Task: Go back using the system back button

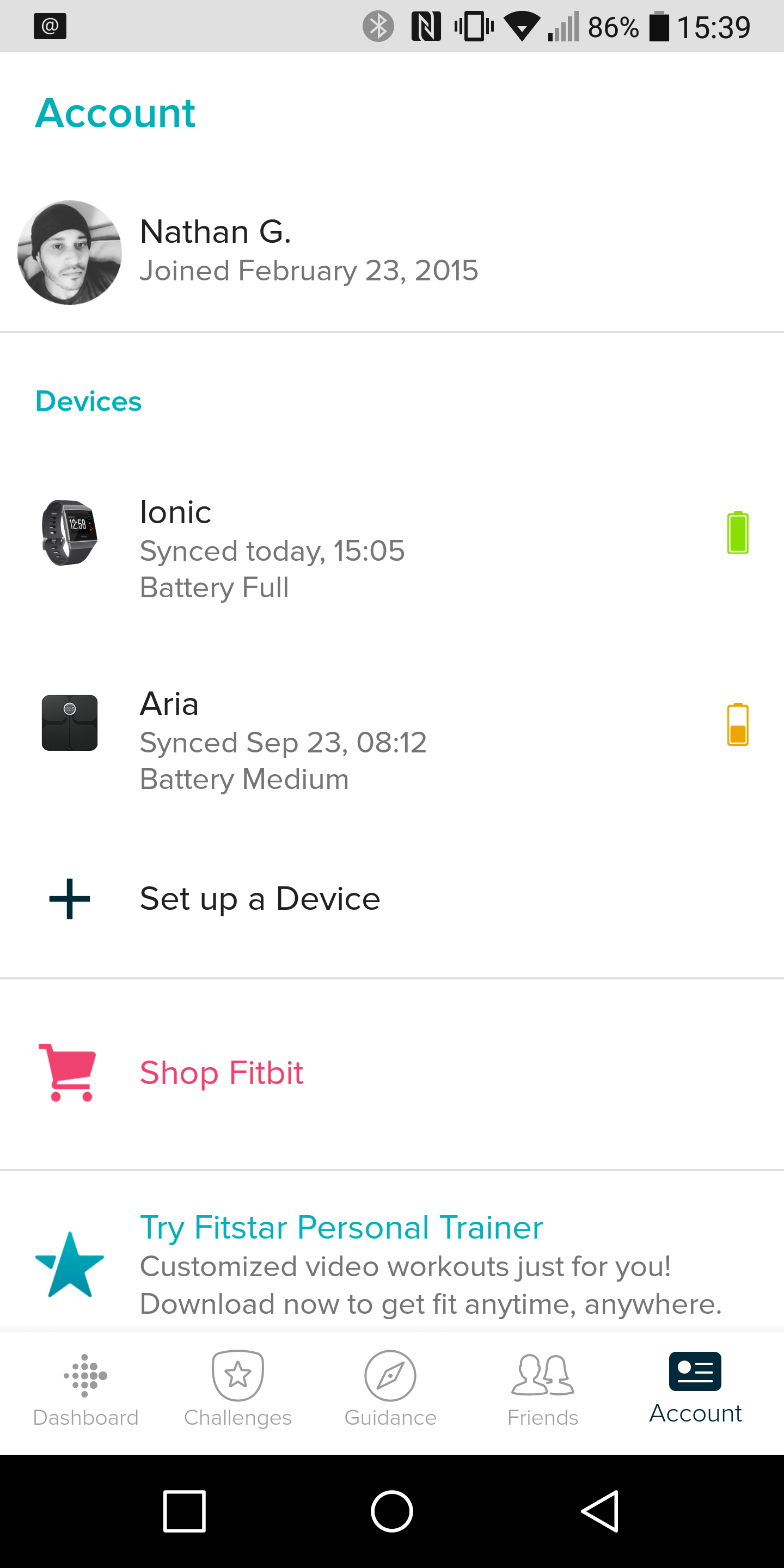Action: [x=599, y=1511]
